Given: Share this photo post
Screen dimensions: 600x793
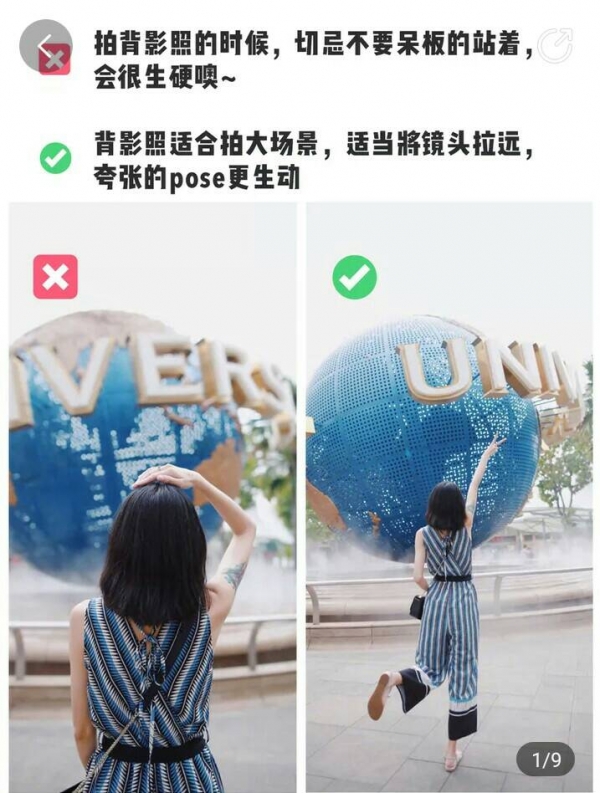Looking at the screenshot, I should click(x=554, y=45).
